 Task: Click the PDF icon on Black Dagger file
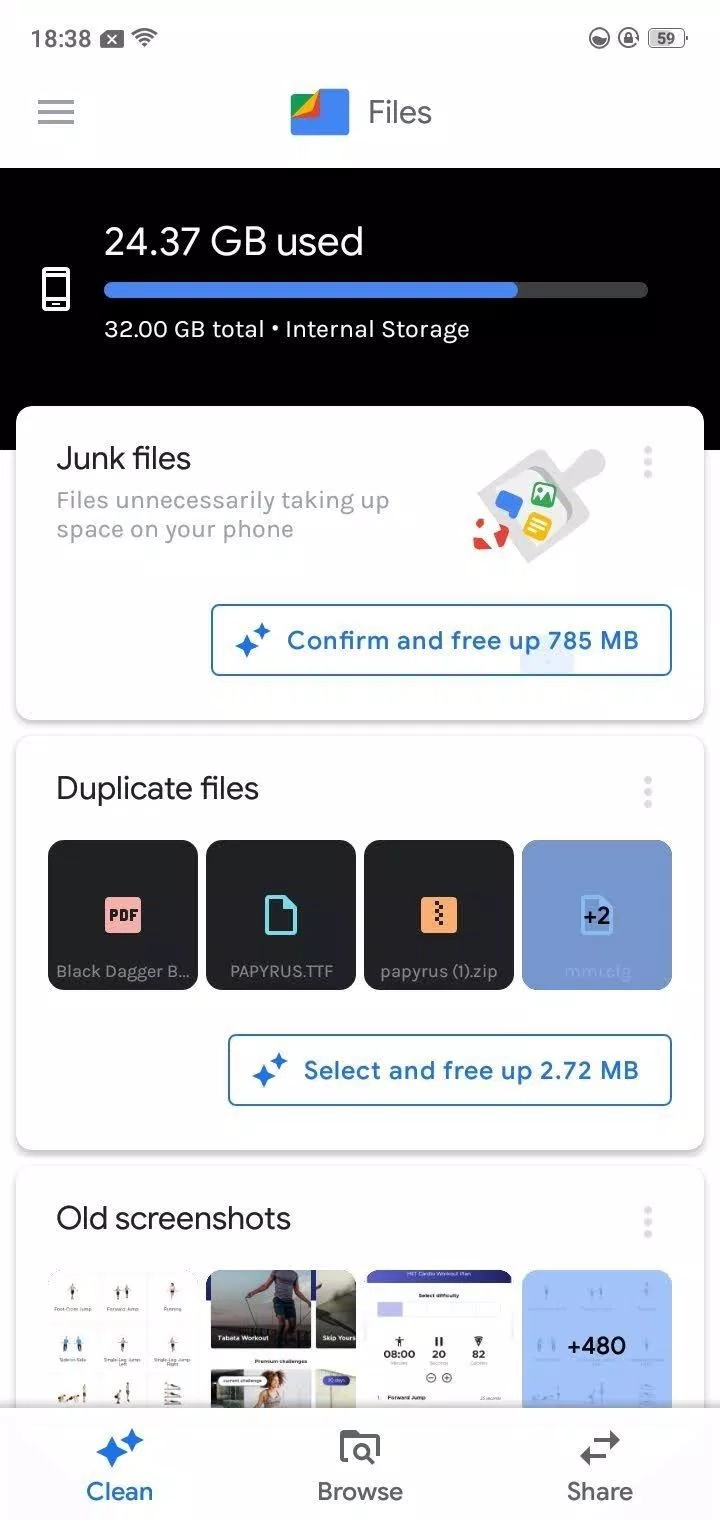tap(122, 913)
